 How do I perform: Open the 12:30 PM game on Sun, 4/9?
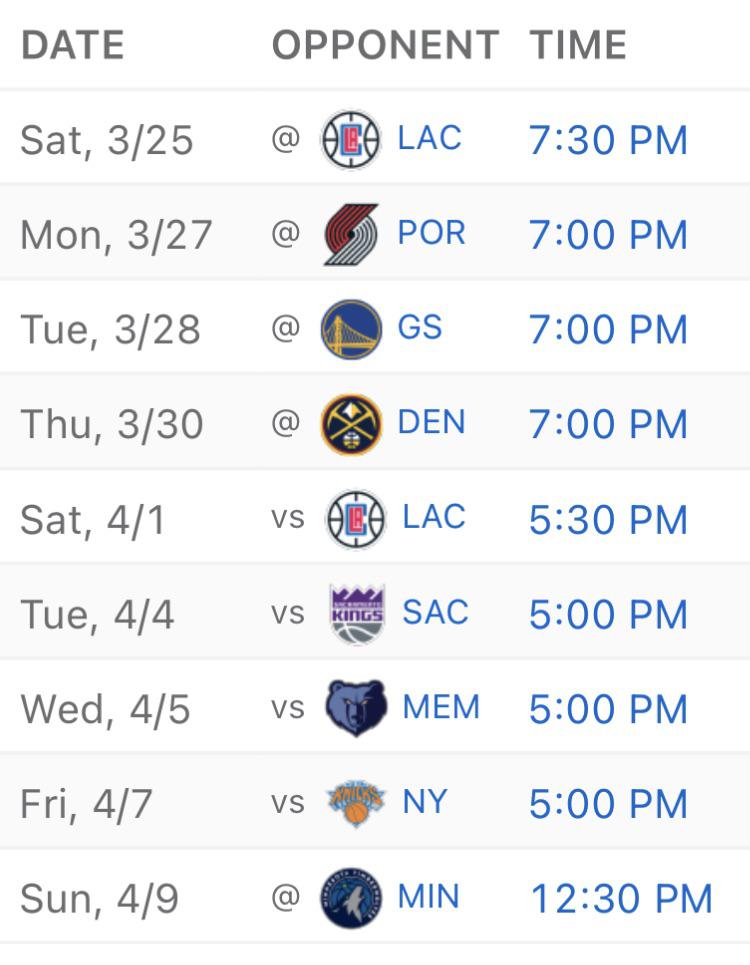pyautogui.click(x=621, y=899)
